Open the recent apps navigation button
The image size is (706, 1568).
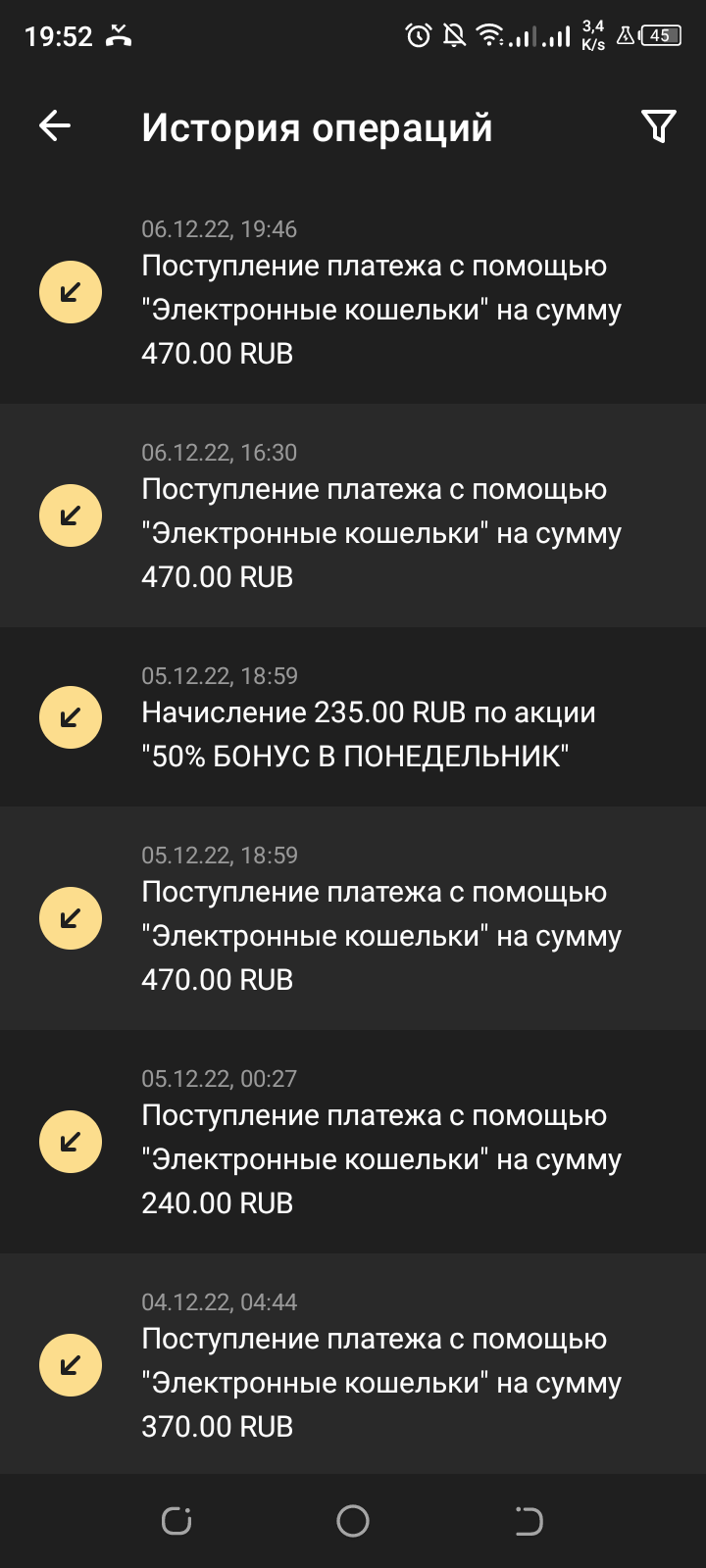click(176, 1521)
